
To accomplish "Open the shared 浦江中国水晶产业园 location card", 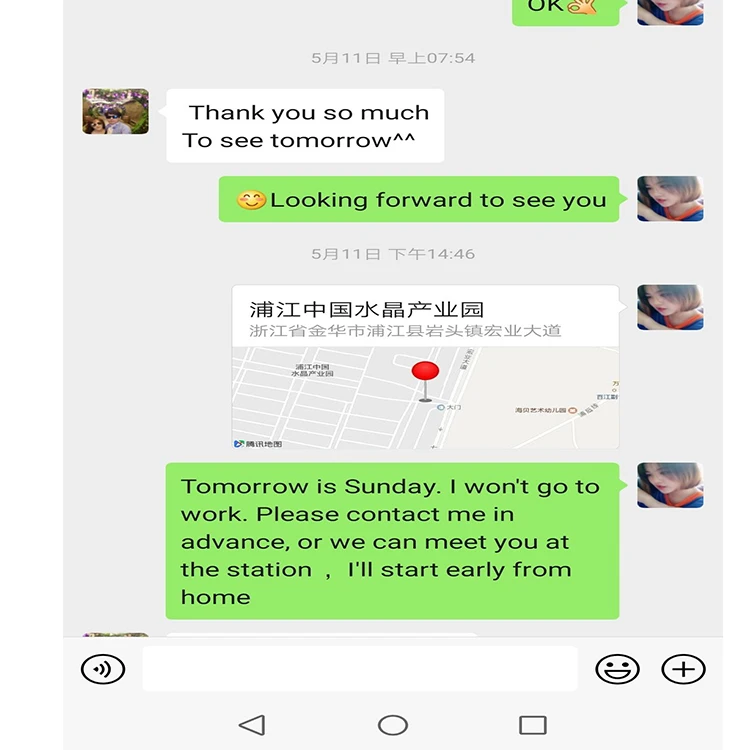I will pos(425,367).
